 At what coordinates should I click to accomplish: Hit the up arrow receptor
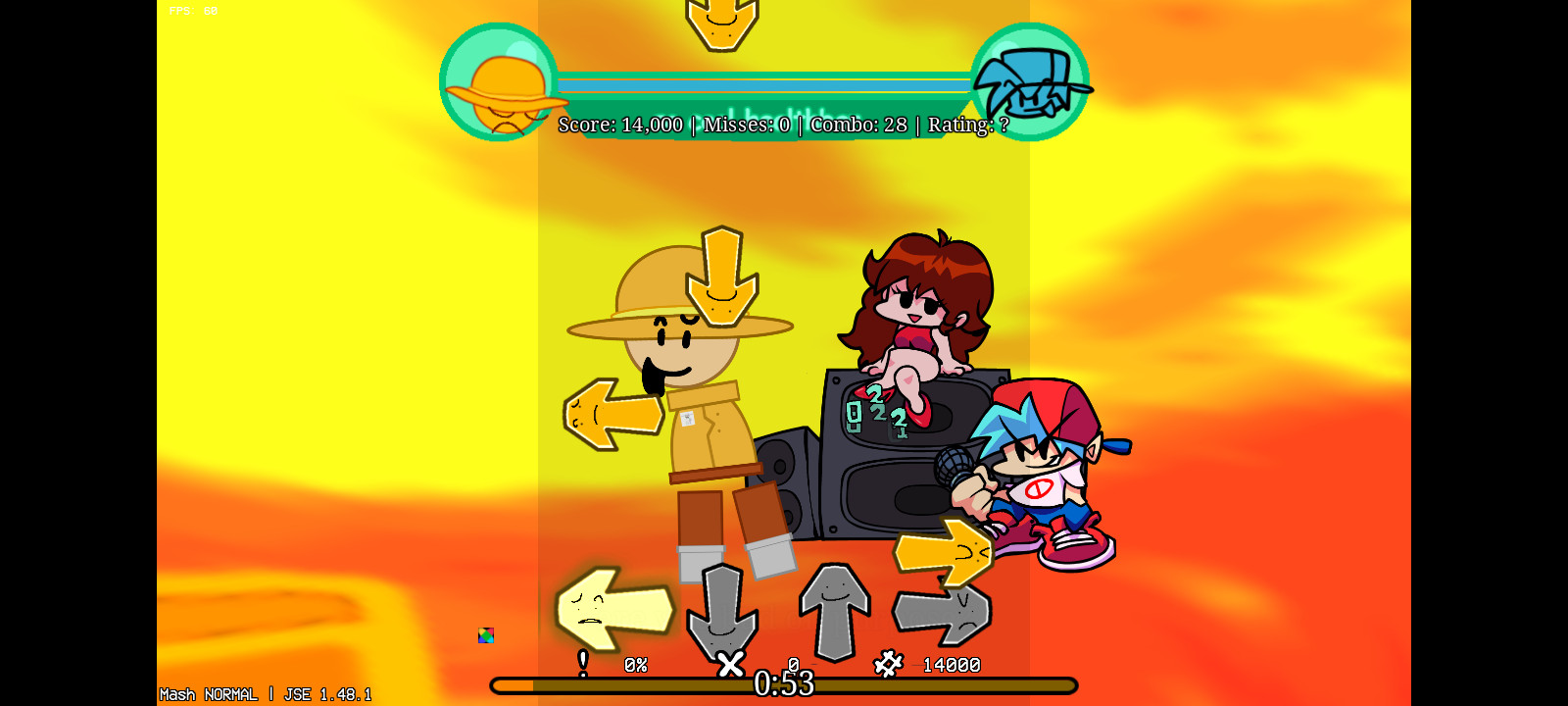click(834, 608)
